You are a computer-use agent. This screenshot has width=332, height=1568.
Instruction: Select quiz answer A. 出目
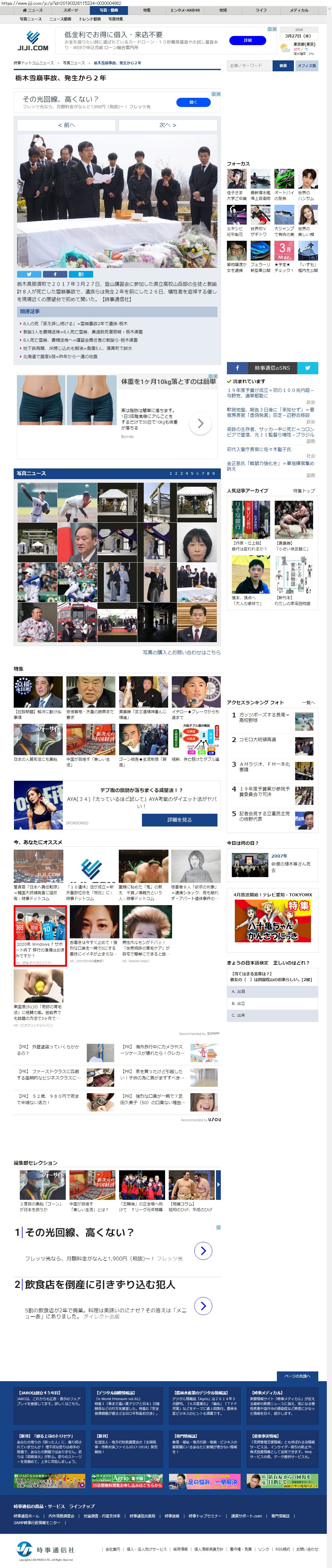click(x=272, y=992)
